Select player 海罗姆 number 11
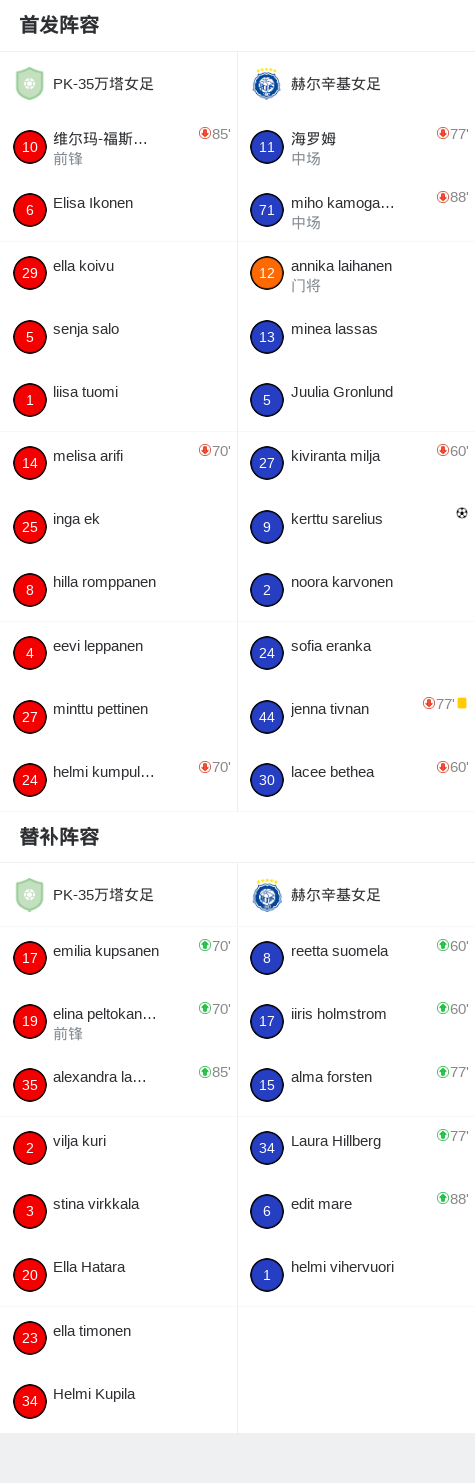Viewport: 475px width, 1483px height. coord(356,147)
